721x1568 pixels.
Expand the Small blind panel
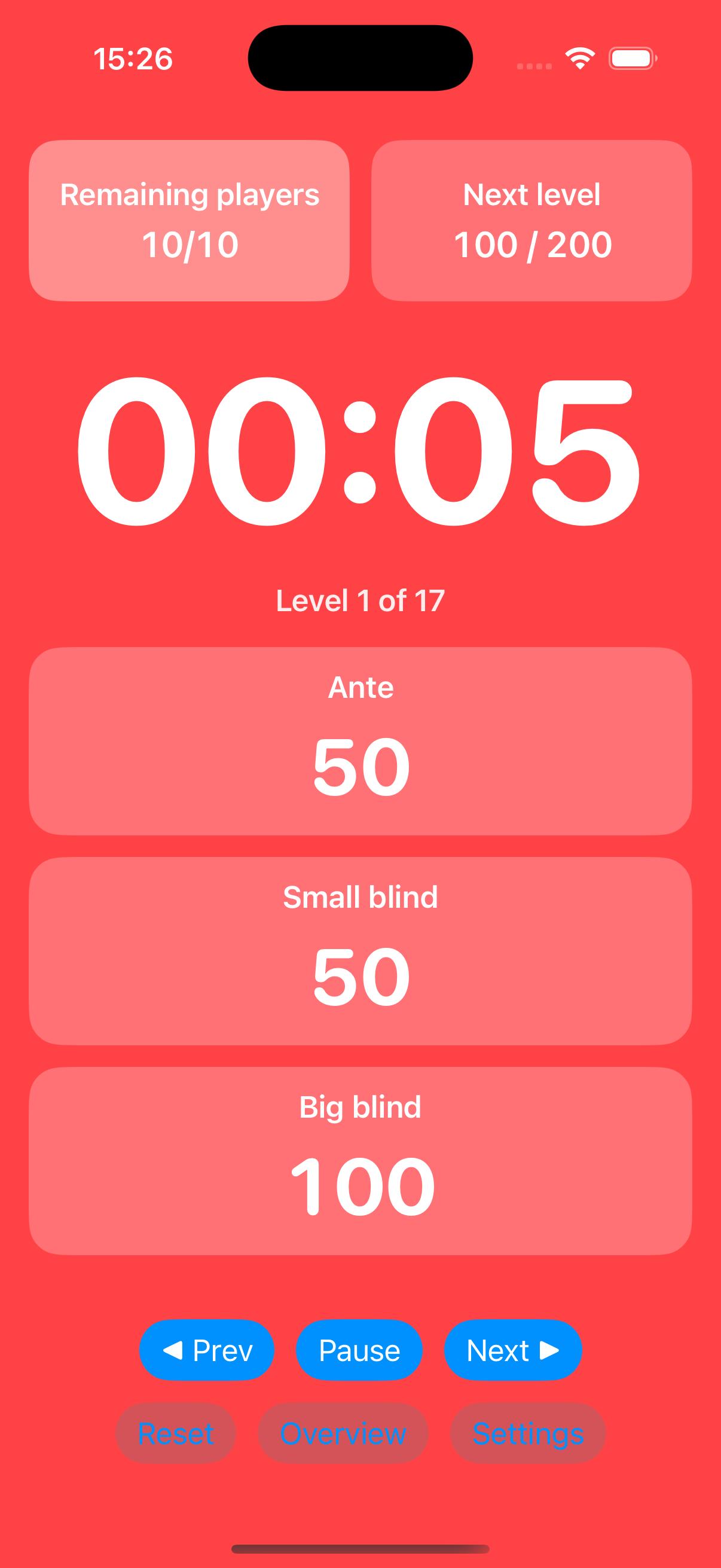click(360, 950)
